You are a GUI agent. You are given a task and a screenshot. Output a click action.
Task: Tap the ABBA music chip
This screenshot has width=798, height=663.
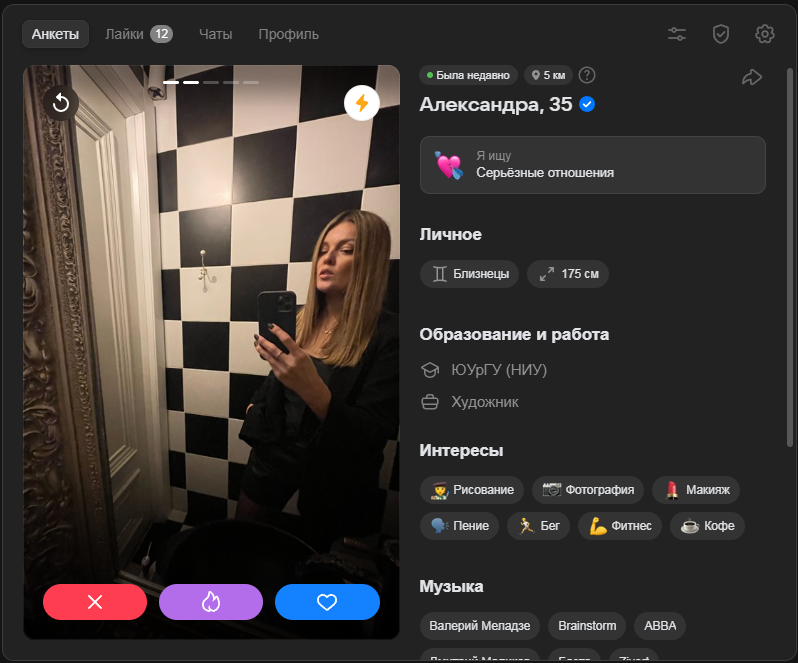coord(659,627)
